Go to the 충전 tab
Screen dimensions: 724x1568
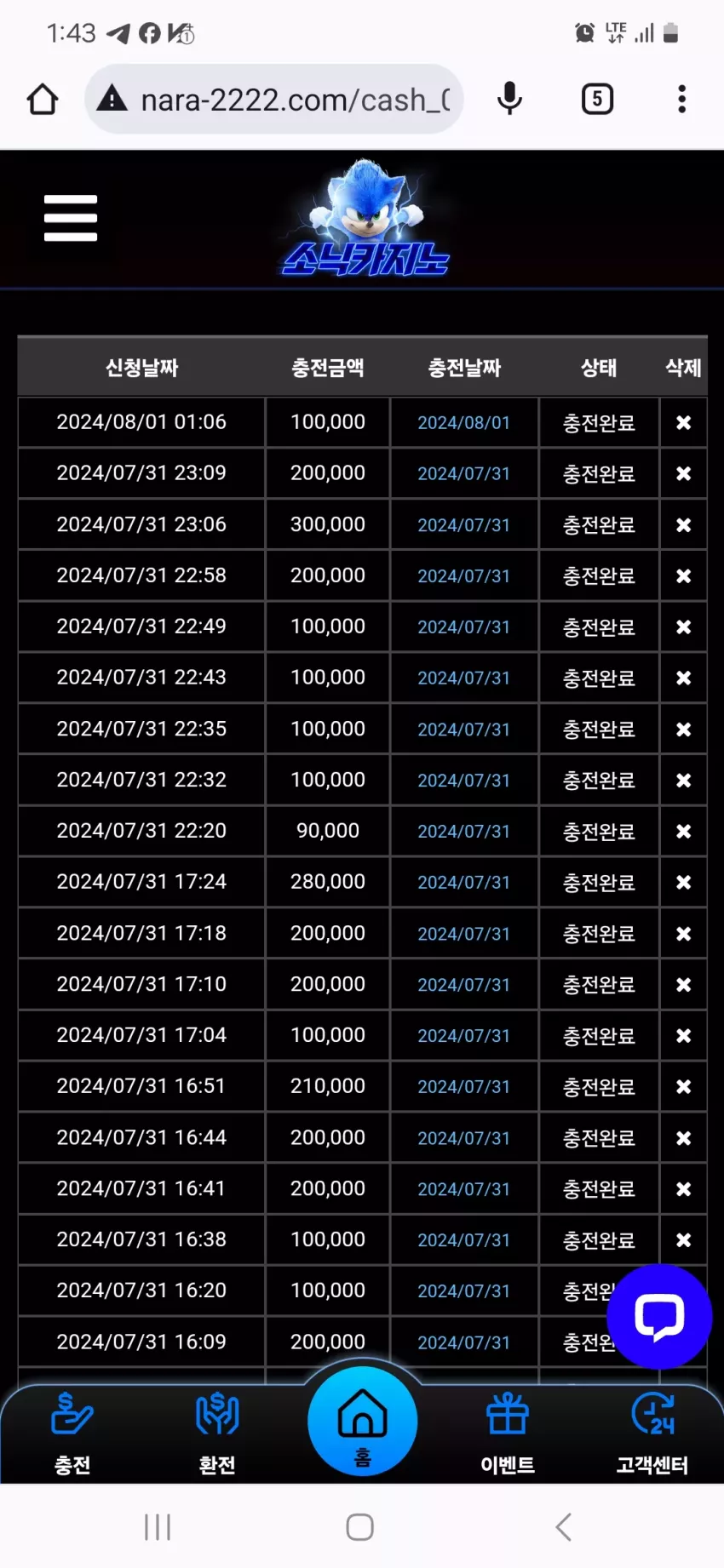72,1434
